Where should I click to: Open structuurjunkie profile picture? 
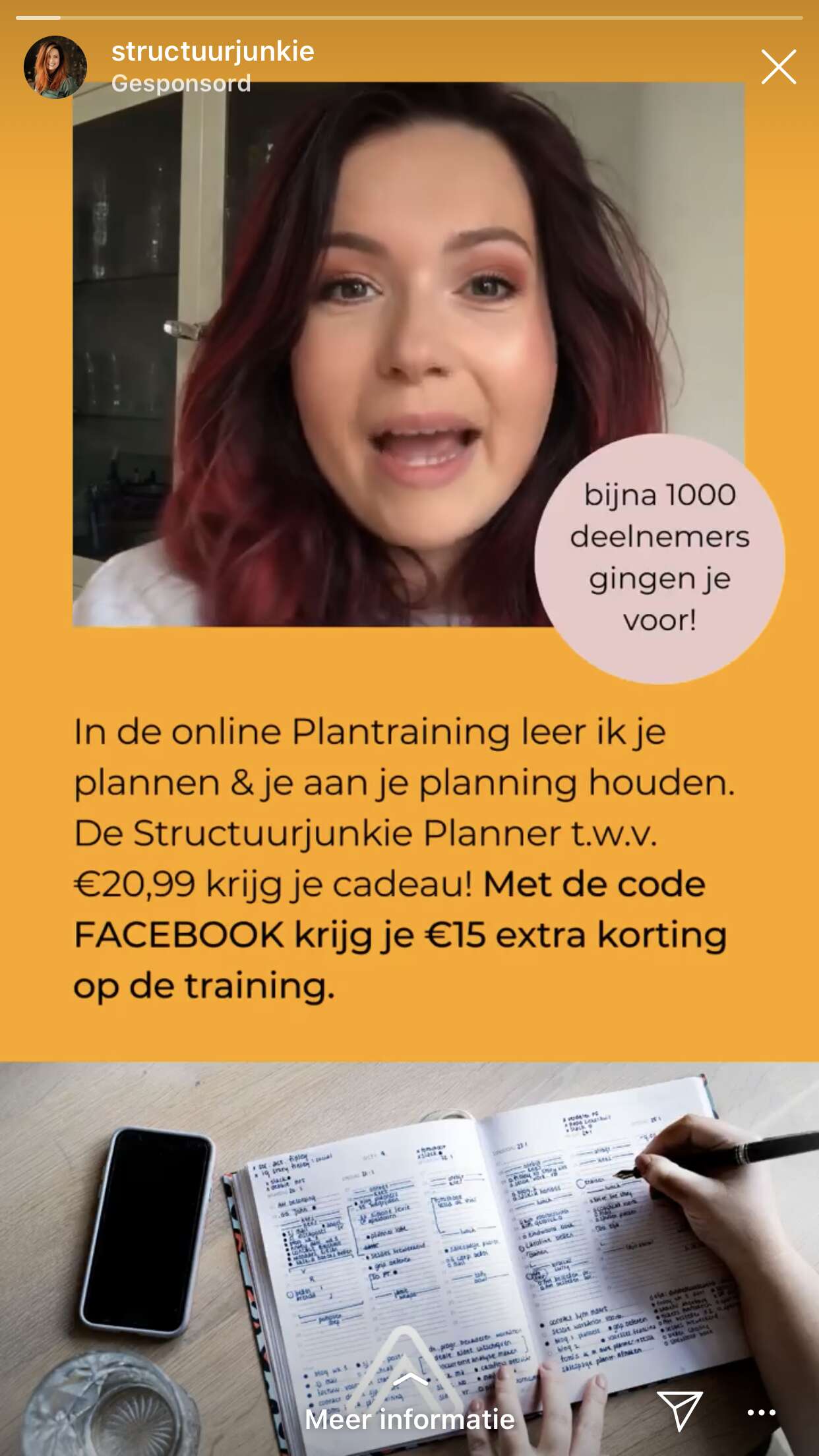click(55, 67)
